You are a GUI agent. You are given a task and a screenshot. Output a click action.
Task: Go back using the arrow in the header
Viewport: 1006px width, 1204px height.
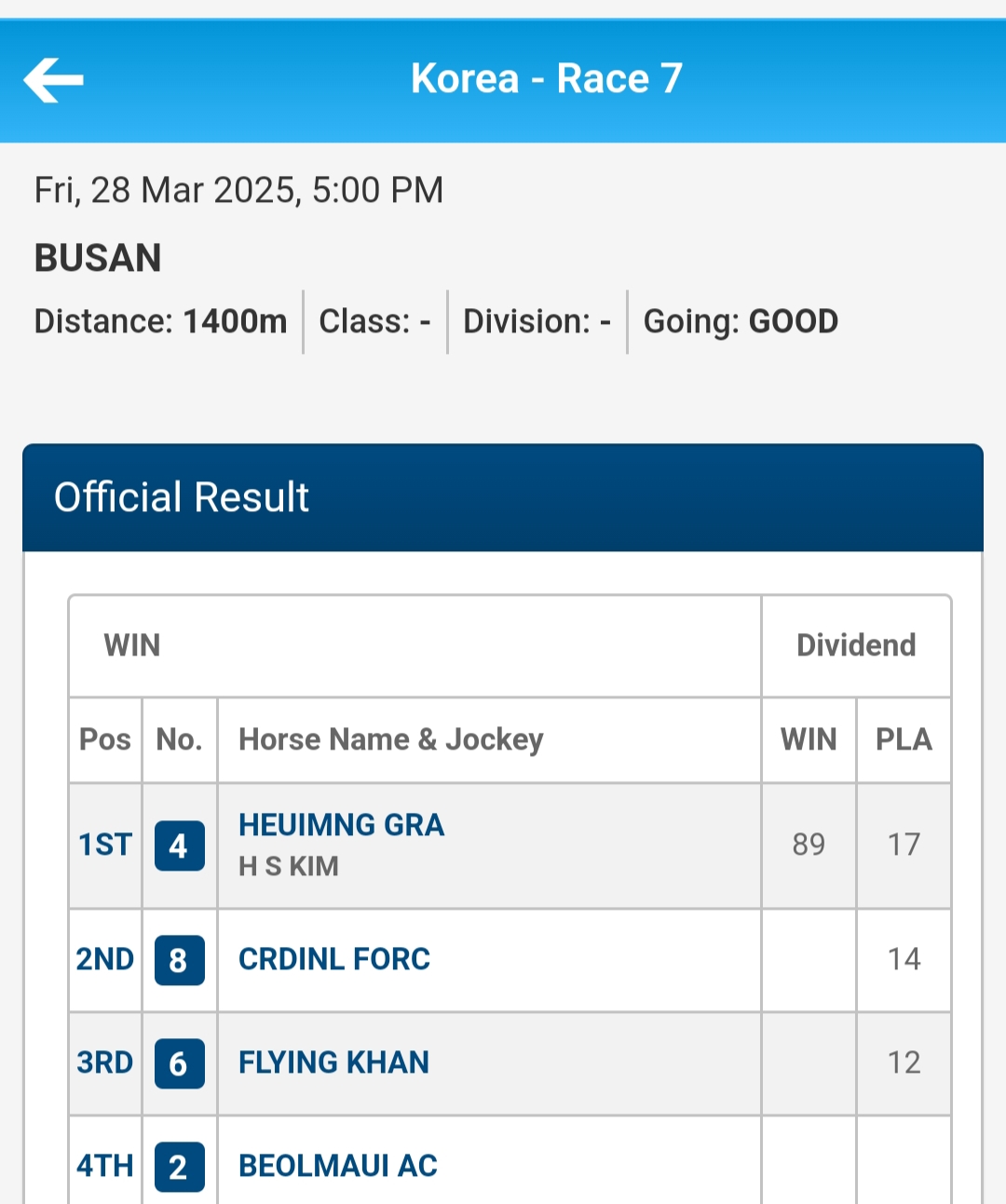coord(54,80)
